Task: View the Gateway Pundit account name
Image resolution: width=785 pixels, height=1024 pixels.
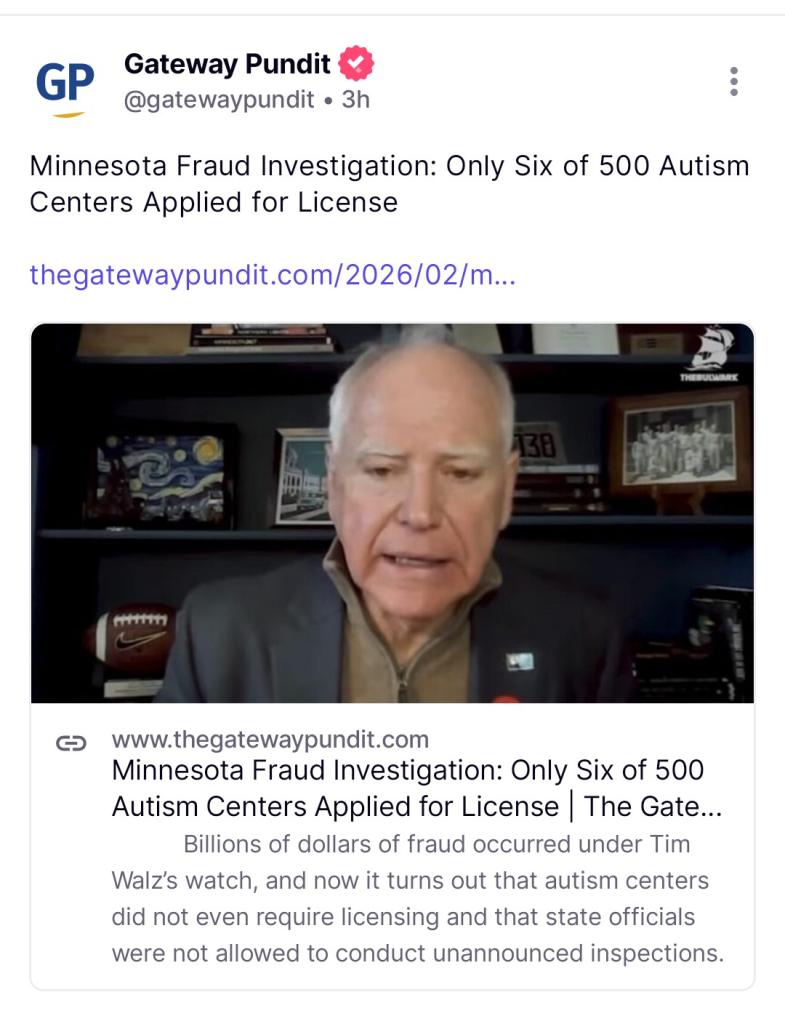Action: coord(227,65)
